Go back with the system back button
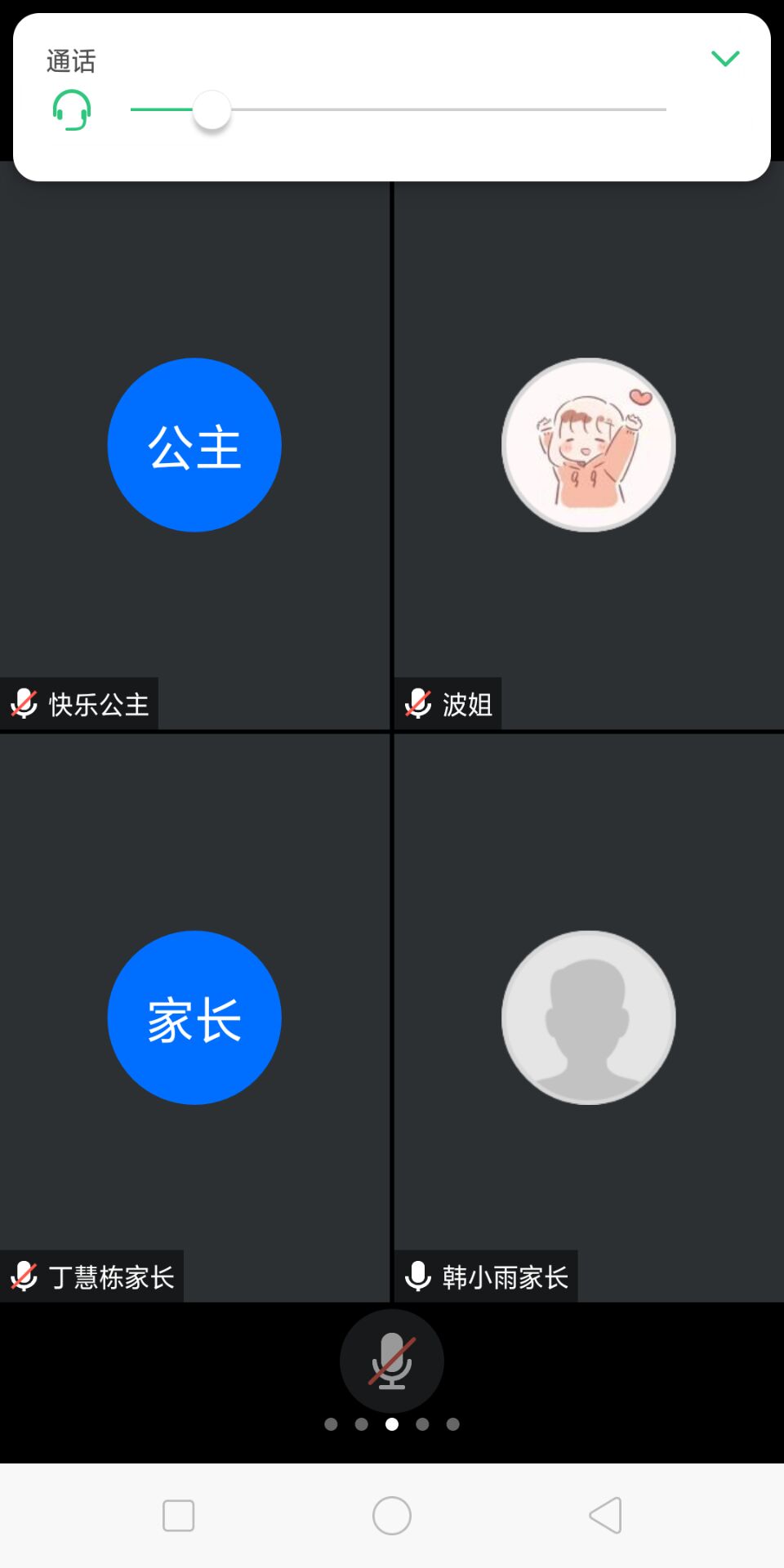The image size is (784, 1568). 605,1516
